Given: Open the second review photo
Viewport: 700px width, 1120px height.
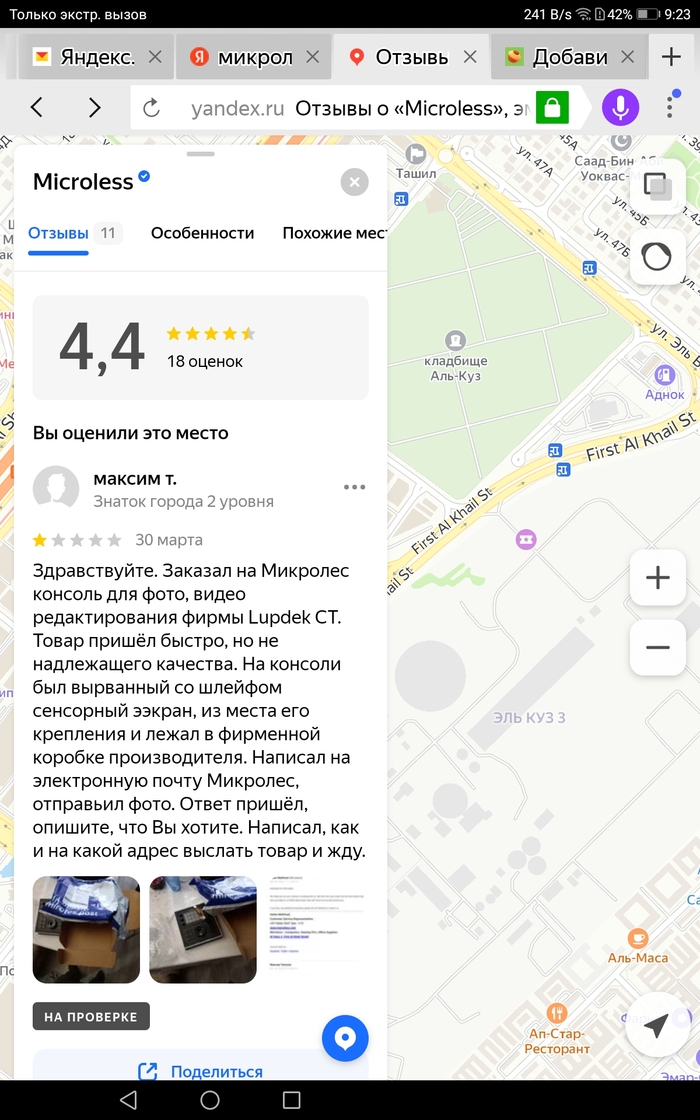Looking at the screenshot, I should [x=203, y=930].
